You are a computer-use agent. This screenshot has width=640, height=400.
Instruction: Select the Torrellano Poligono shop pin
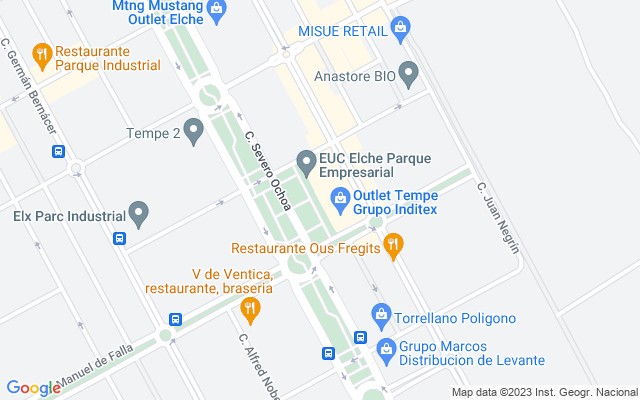click(x=380, y=315)
